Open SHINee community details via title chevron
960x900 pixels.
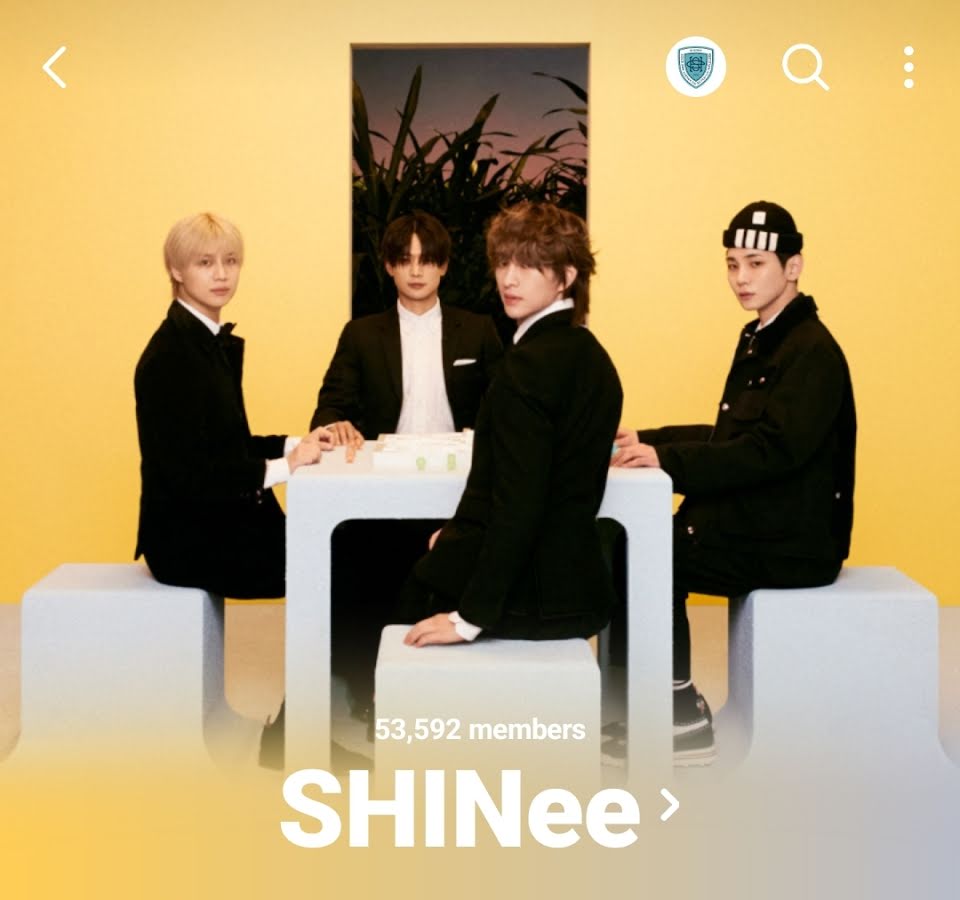pyautogui.click(x=669, y=806)
